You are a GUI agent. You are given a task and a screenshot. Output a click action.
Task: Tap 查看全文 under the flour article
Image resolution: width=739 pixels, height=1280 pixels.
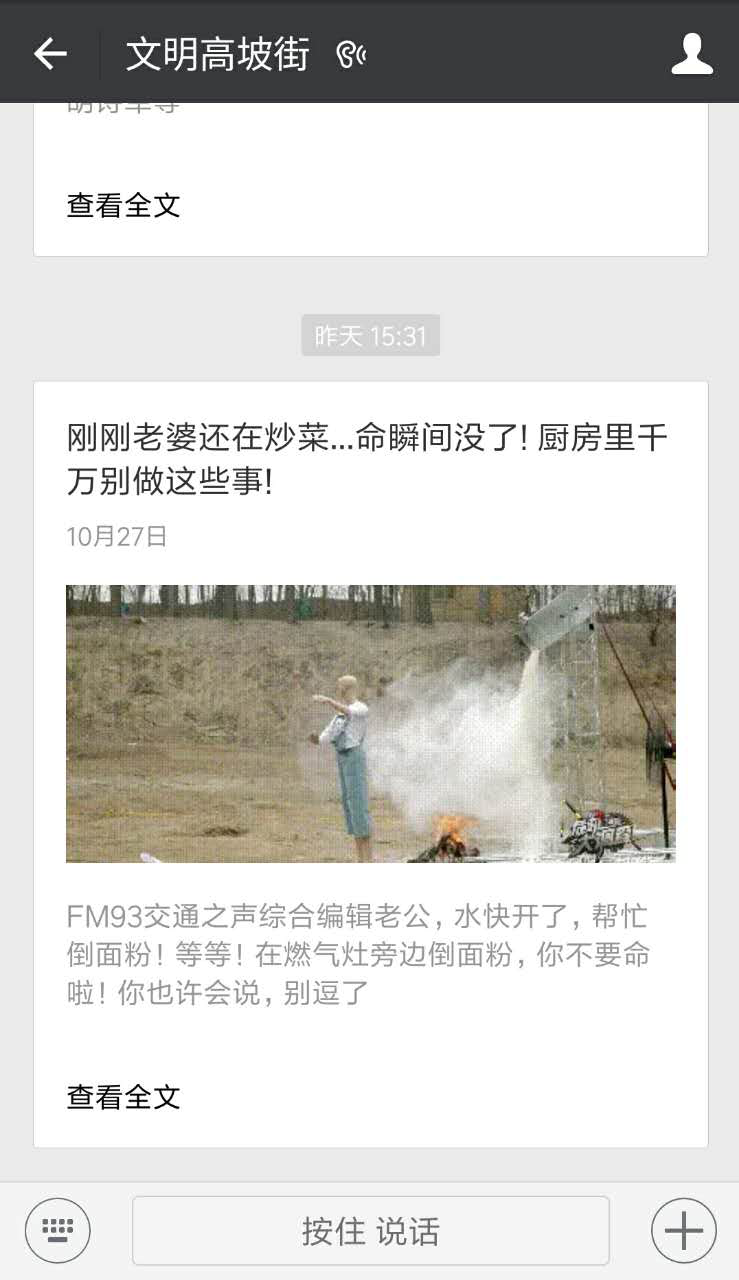click(124, 1096)
